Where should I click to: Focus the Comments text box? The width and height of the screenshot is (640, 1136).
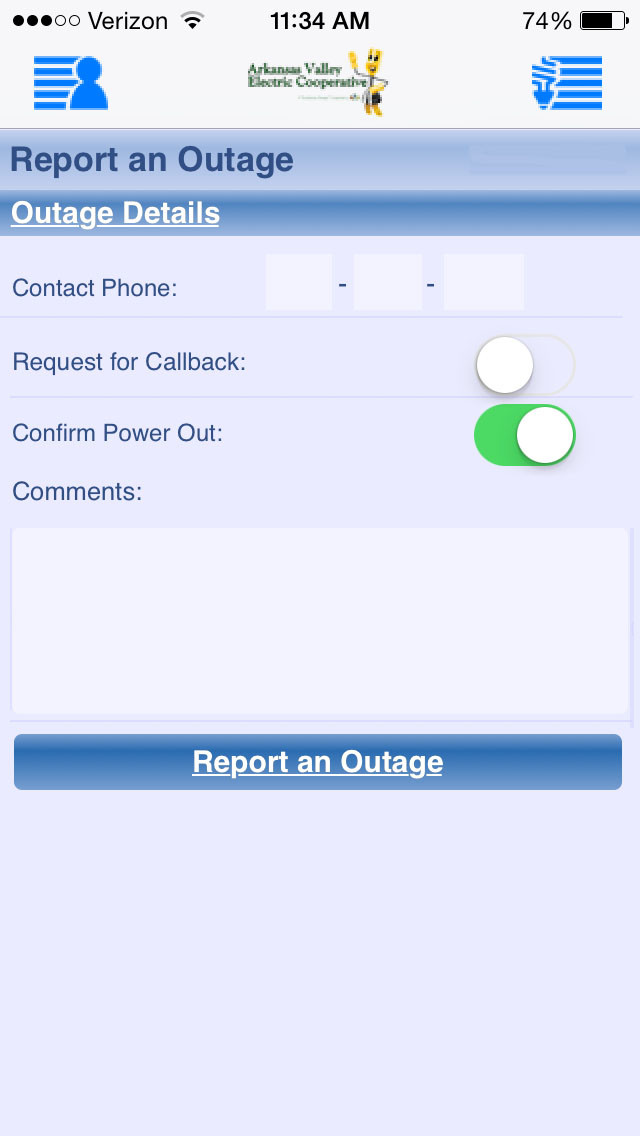pyautogui.click(x=320, y=621)
